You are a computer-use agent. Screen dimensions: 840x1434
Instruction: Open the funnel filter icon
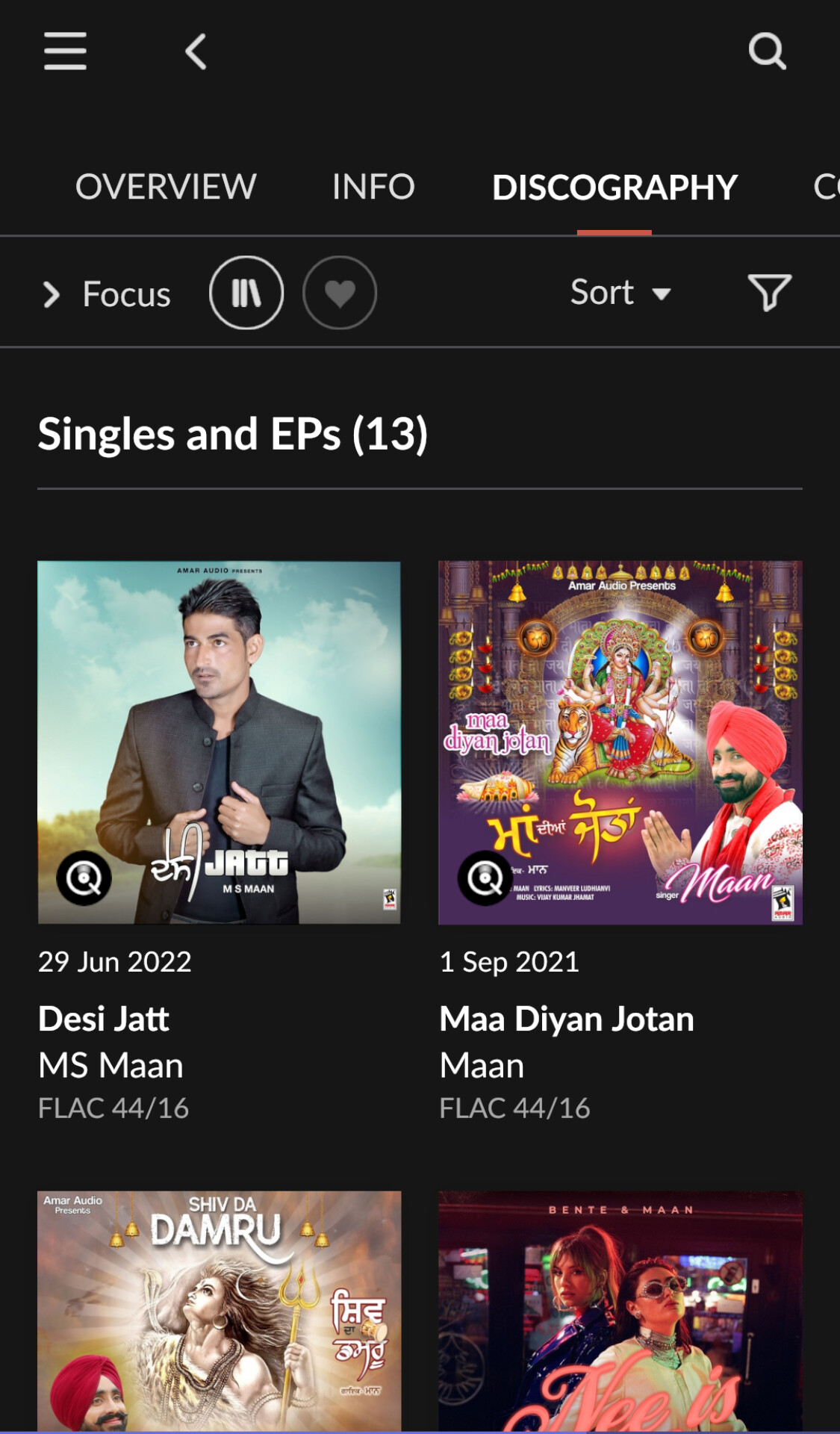coord(769,293)
